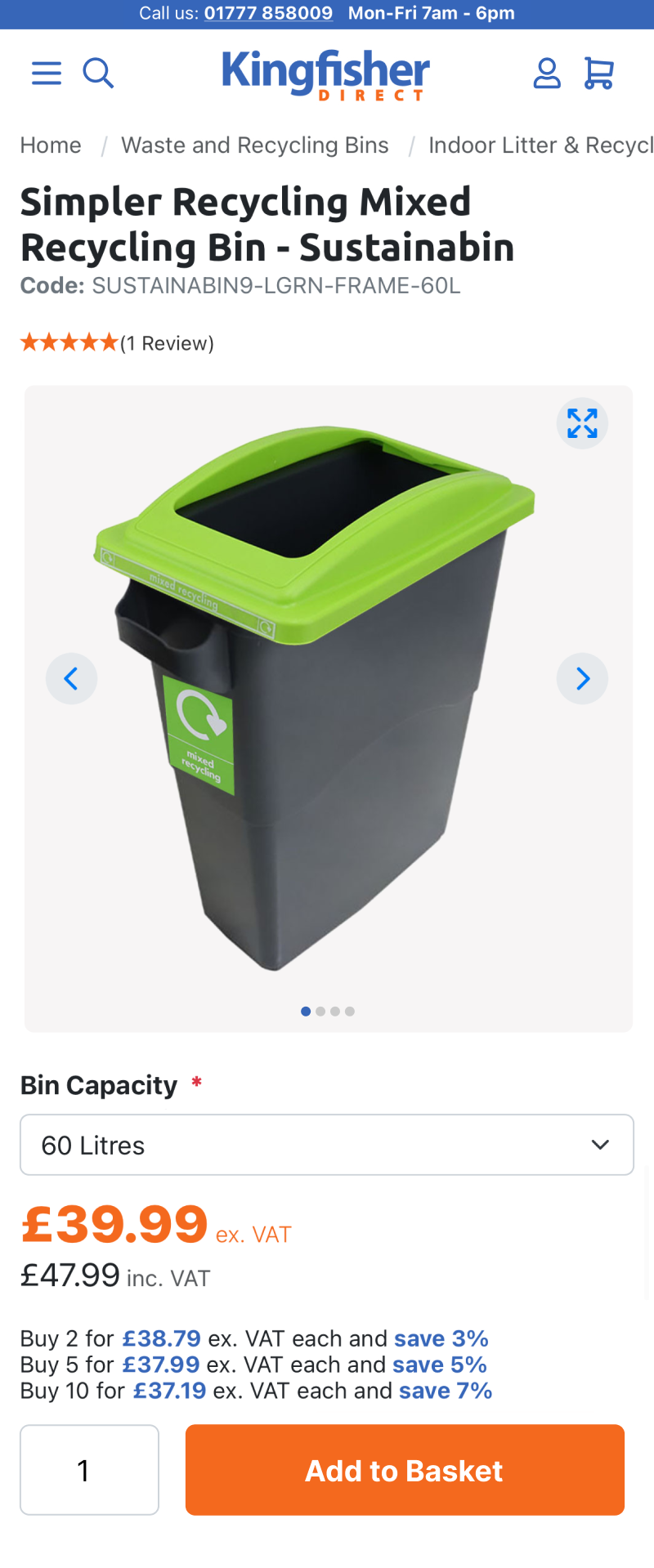Image resolution: width=654 pixels, height=1568 pixels.
Task: Click the five-star rating display
Action: click(69, 342)
